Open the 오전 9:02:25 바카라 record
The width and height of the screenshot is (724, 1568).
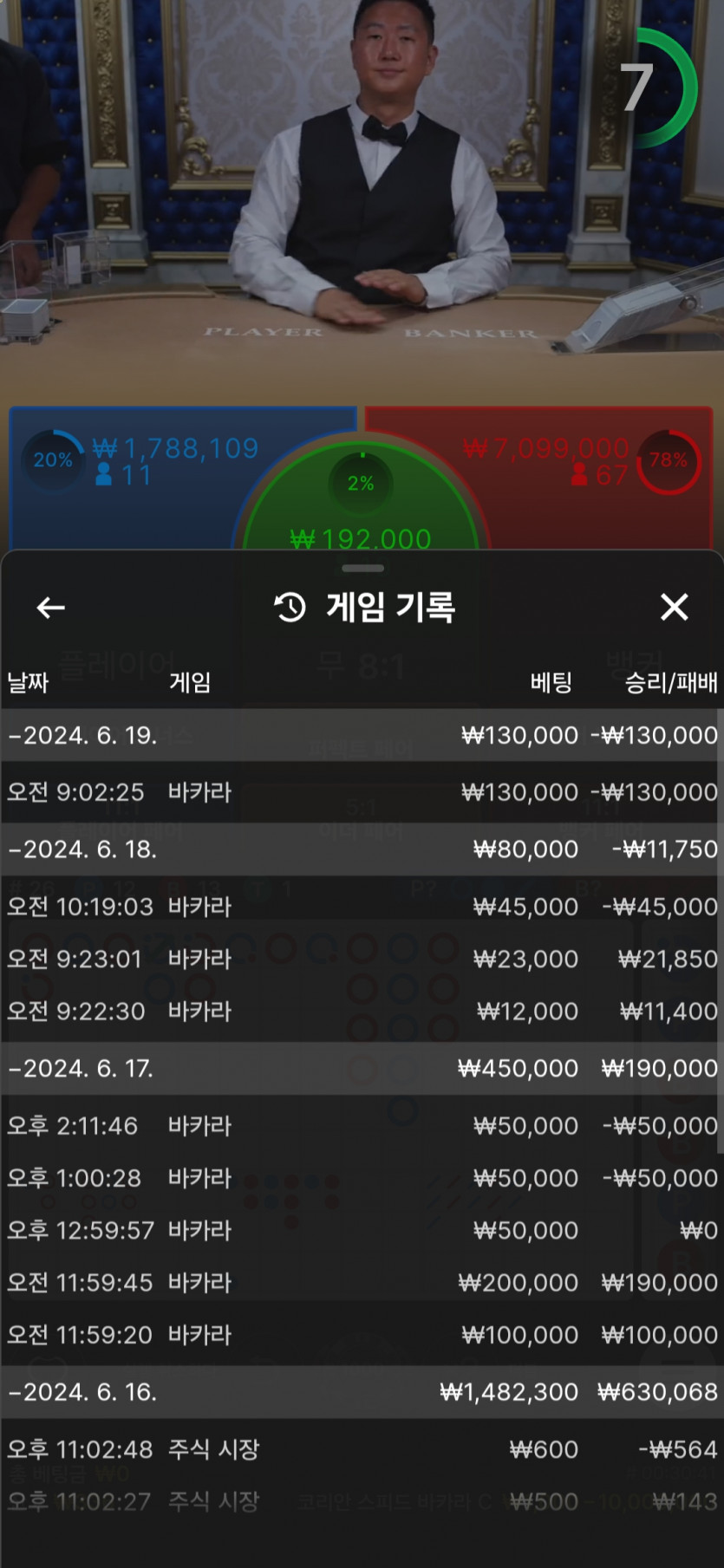tap(360, 792)
